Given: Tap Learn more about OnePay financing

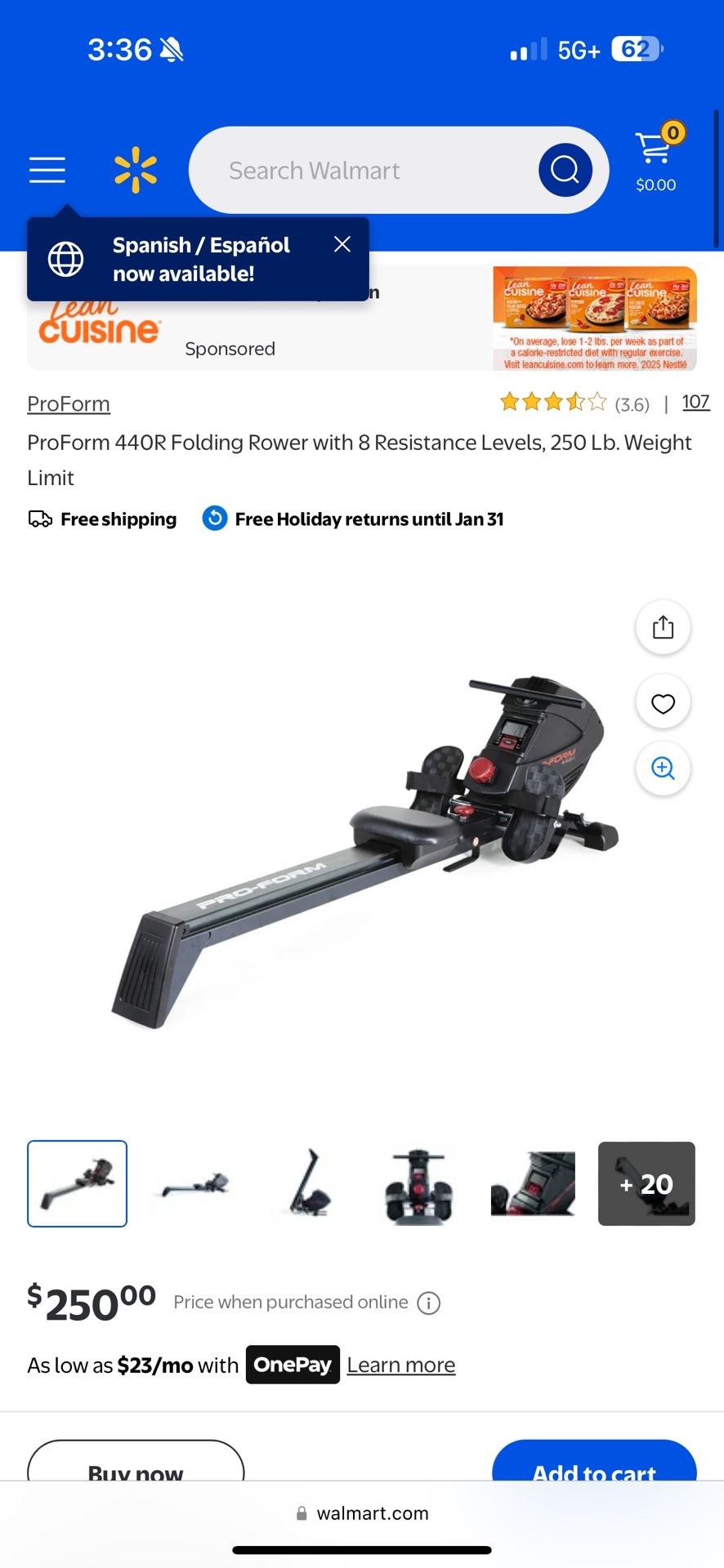Looking at the screenshot, I should pos(400,1365).
